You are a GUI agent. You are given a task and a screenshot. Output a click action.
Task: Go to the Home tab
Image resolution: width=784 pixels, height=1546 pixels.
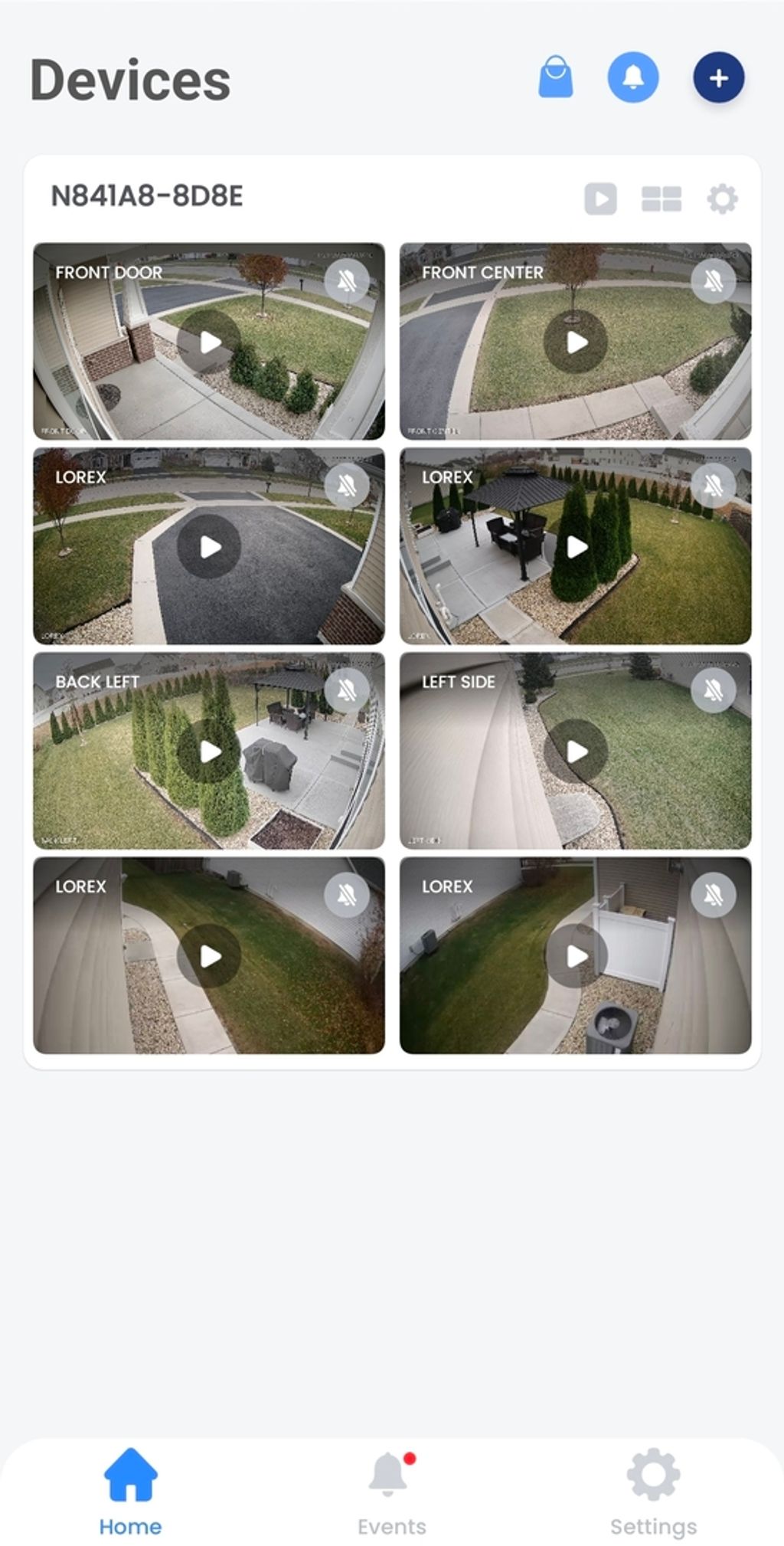click(130, 1490)
